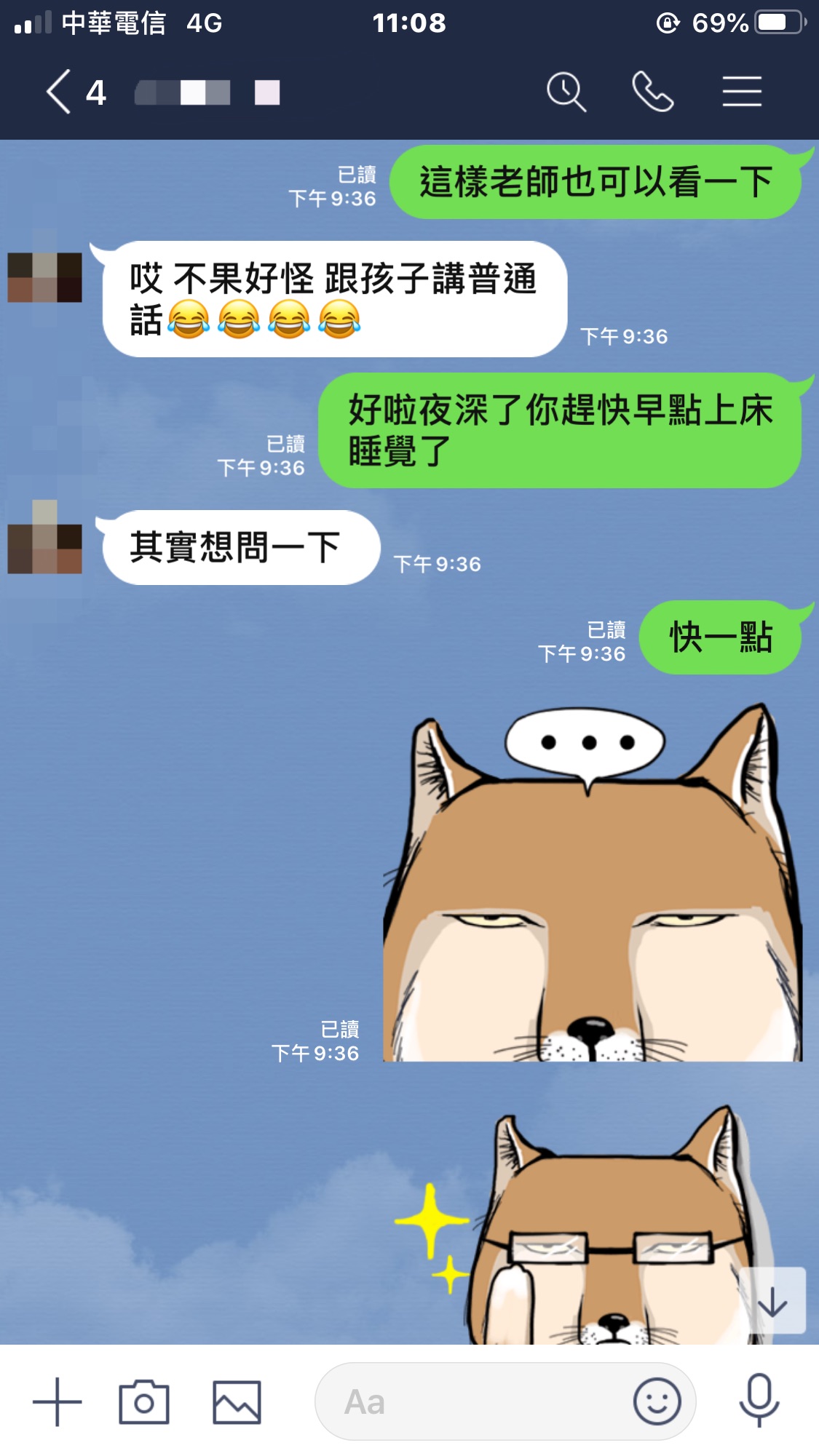Open the photo gallery picker
Screen dimensions: 819x1456
tap(237, 1401)
